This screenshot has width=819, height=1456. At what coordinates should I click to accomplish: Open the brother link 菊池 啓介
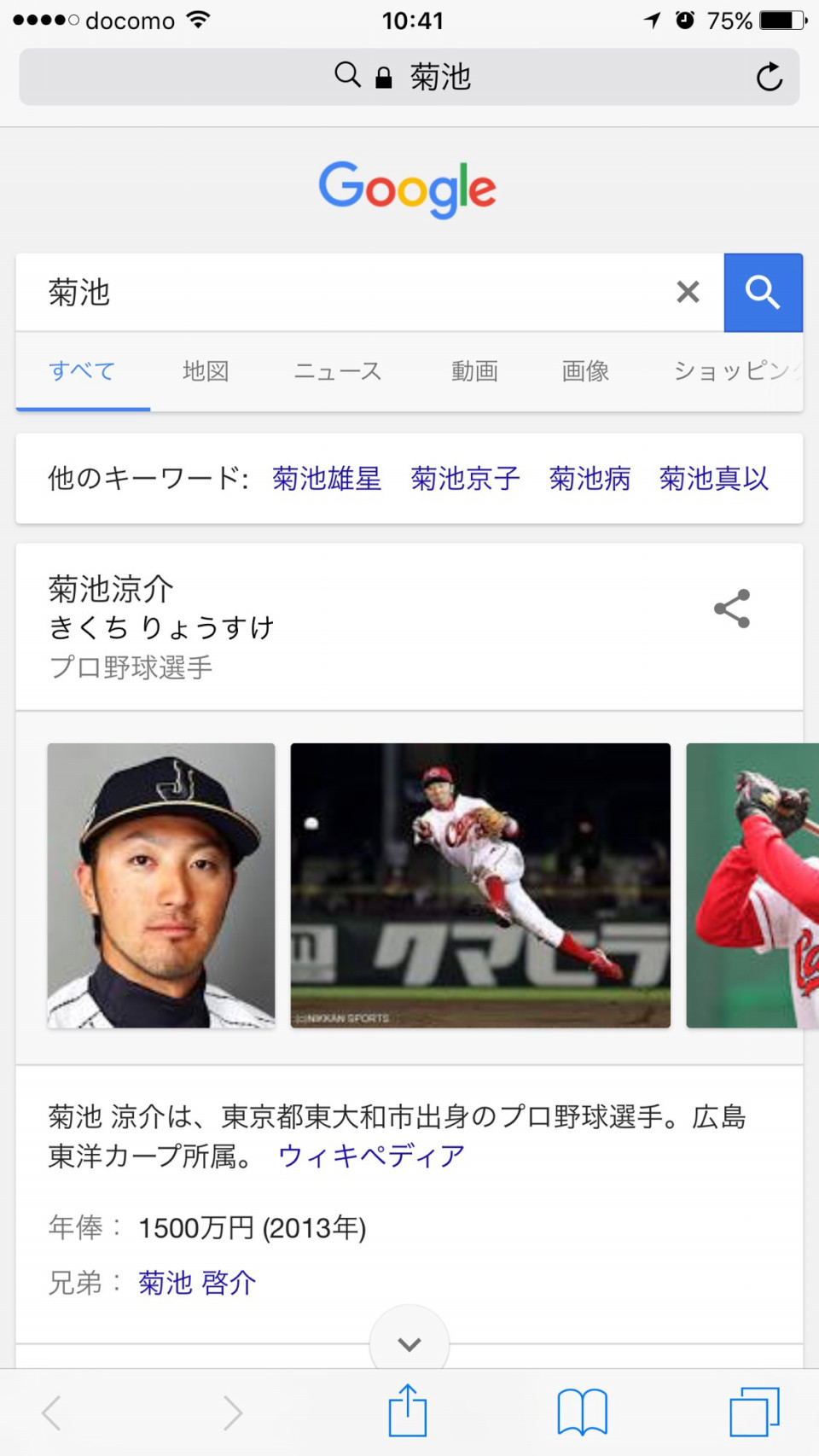(197, 1282)
